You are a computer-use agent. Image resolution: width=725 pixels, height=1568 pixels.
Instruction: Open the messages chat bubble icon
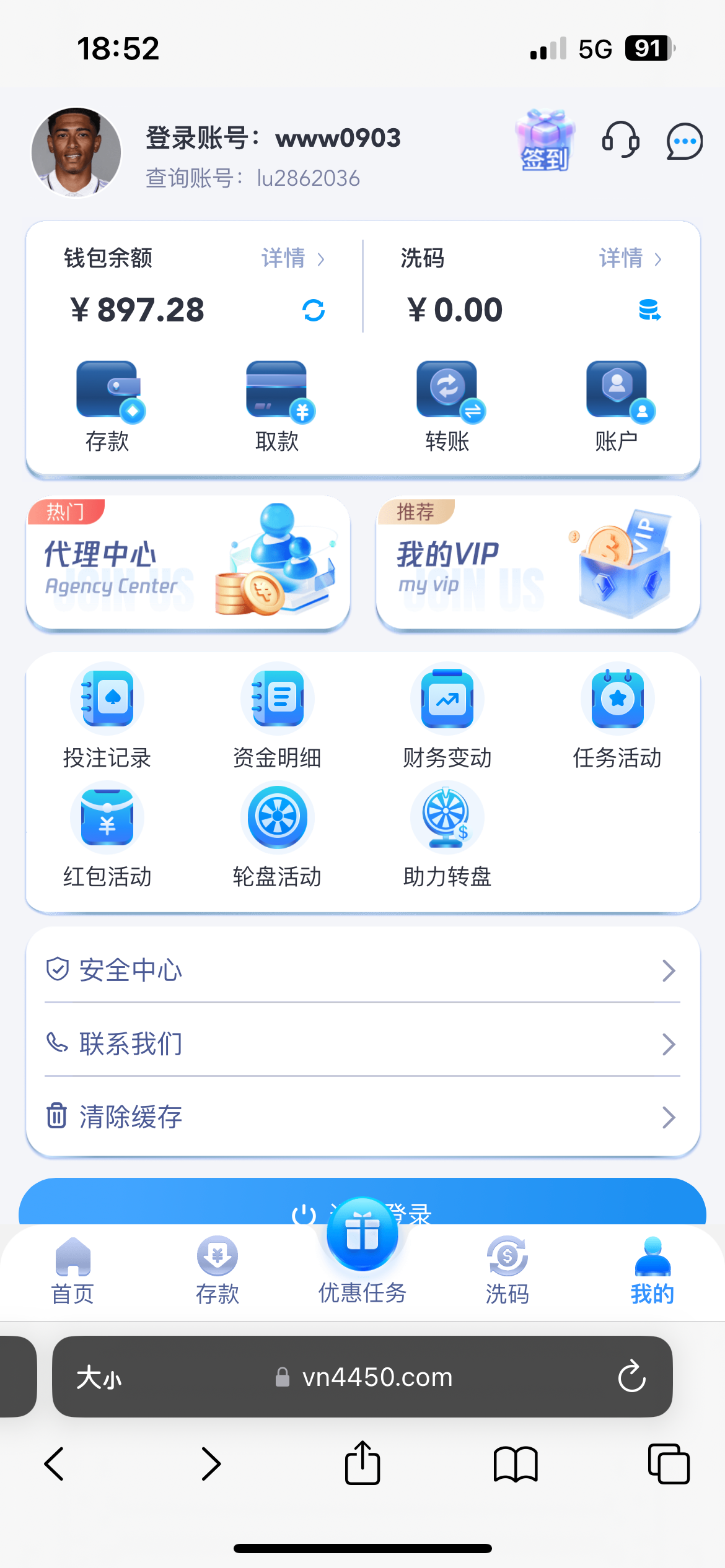684,141
